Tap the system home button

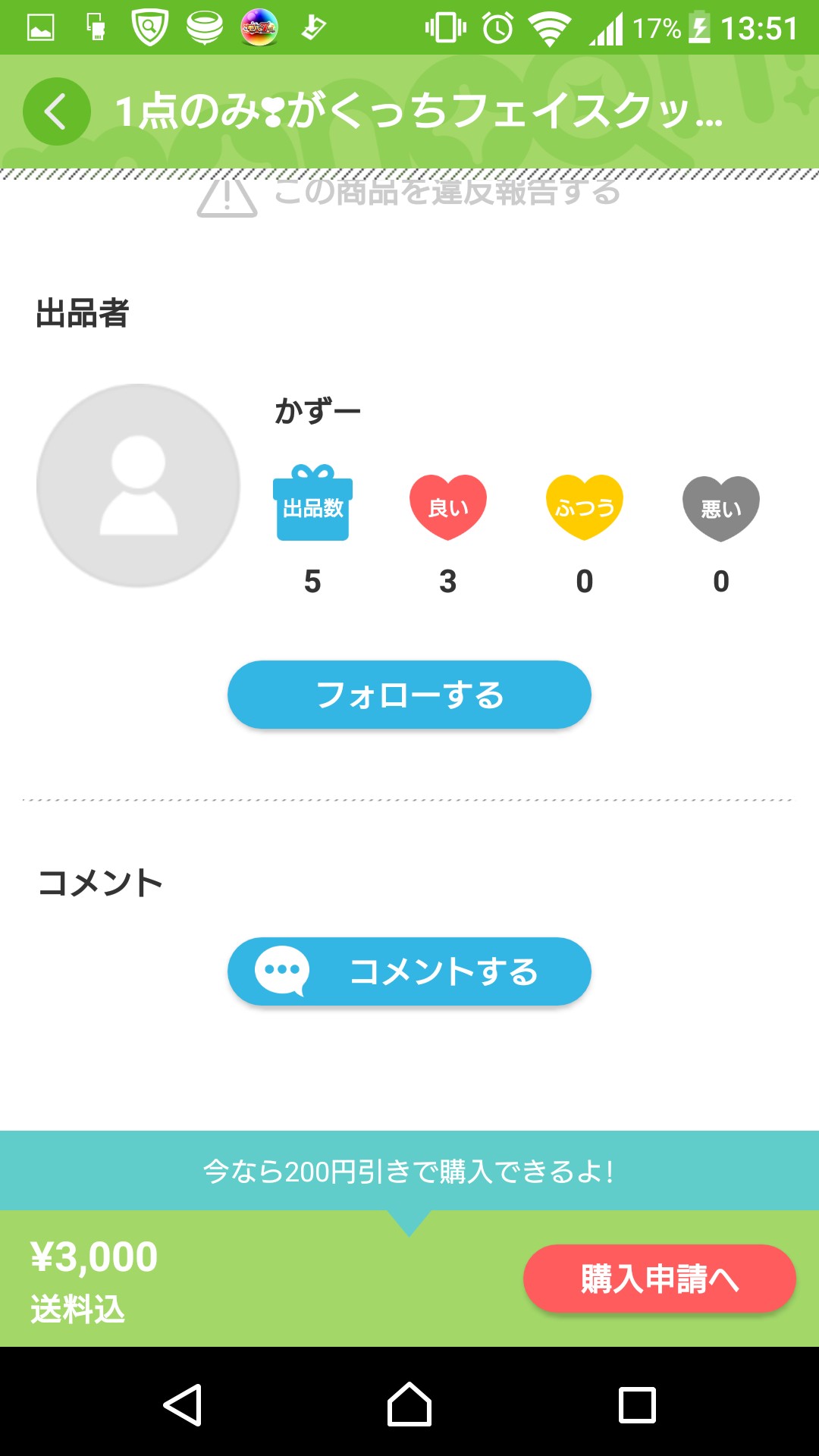click(x=409, y=1404)
